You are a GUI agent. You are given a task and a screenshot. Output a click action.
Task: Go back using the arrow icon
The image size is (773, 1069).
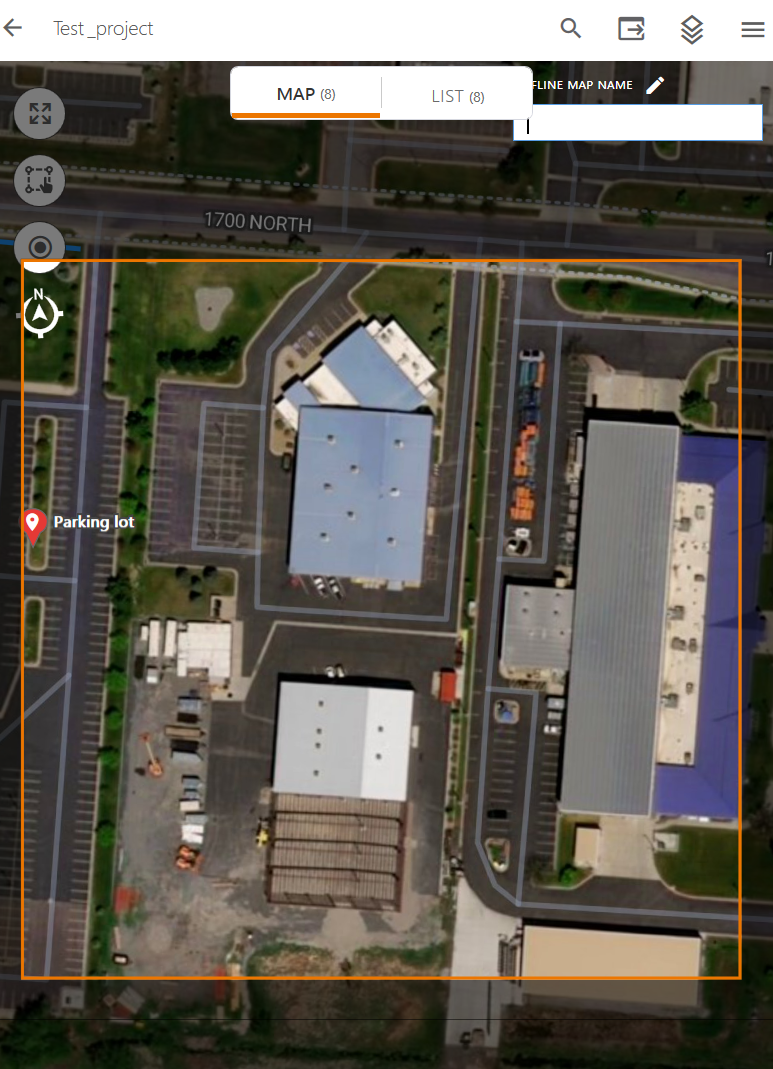pyautogui.click(x=13, y=28)
